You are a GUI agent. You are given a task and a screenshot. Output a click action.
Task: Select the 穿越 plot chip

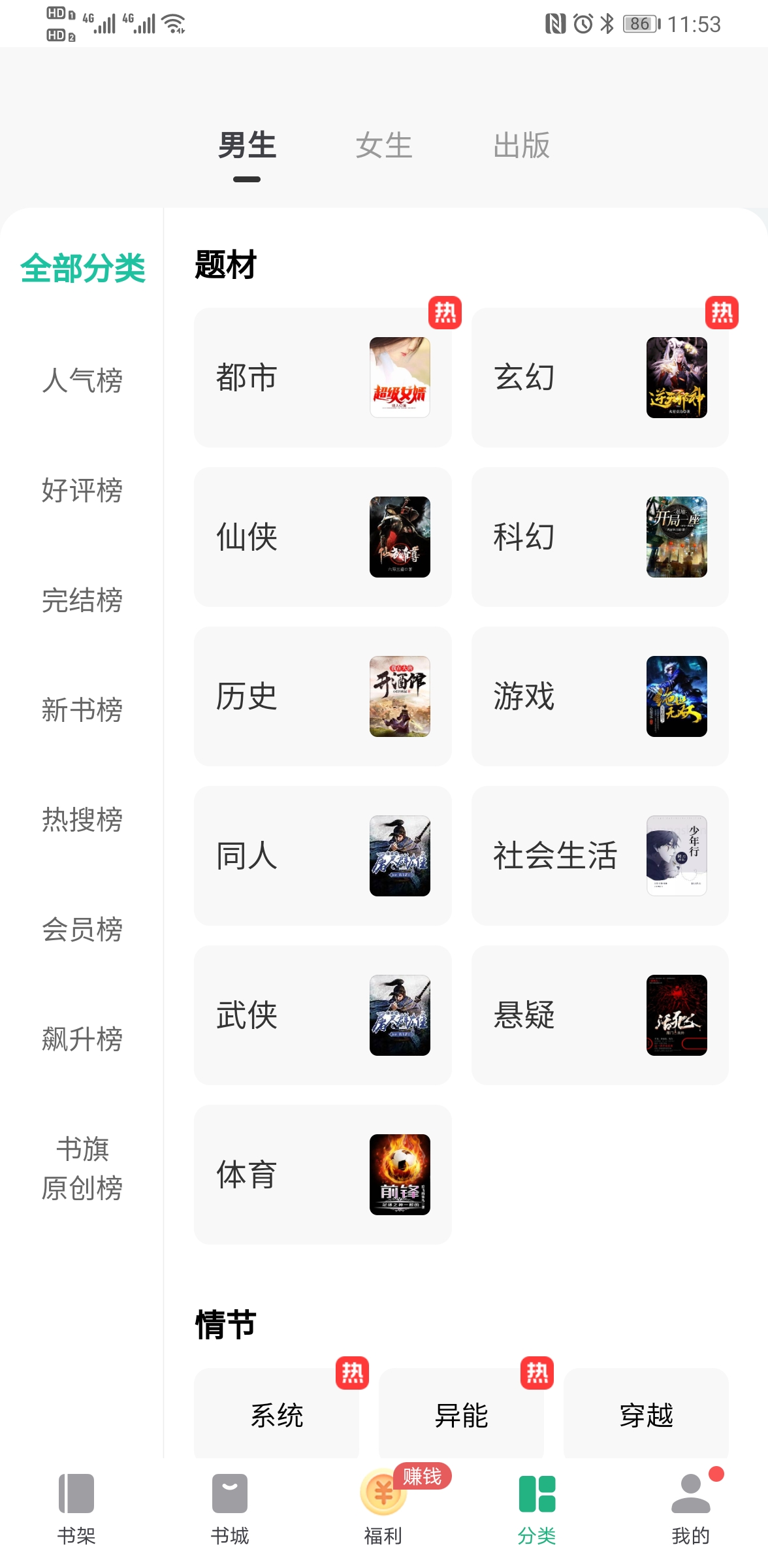coord(646,1415)
